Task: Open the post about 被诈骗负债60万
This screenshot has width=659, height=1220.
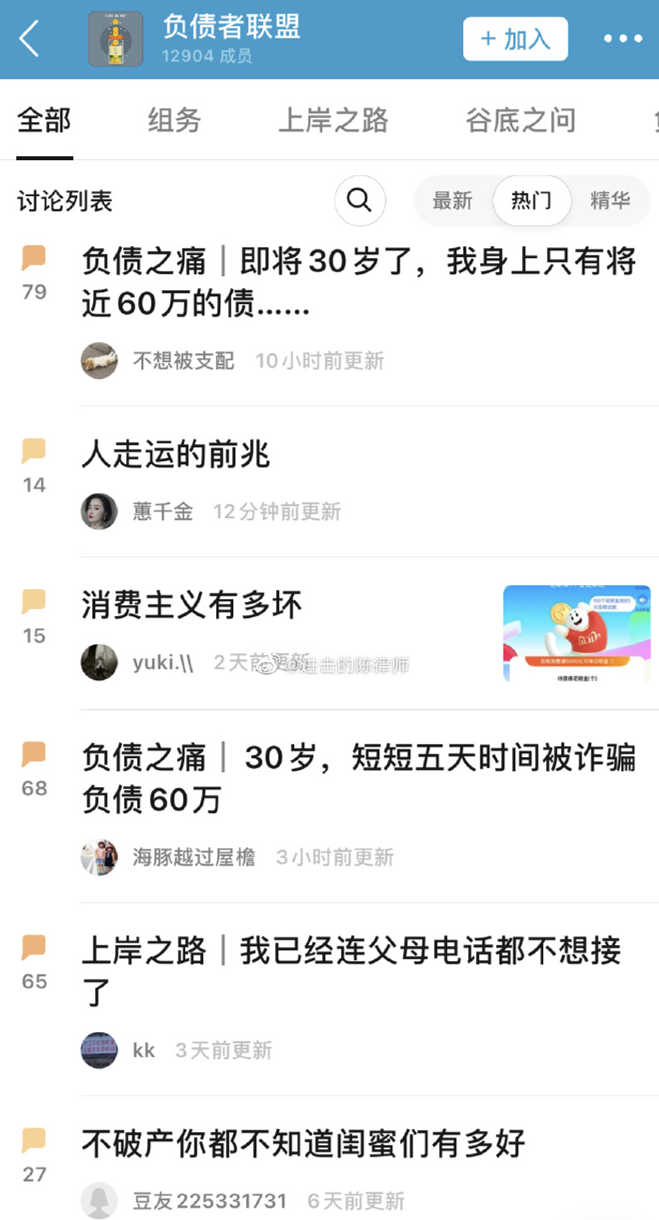Action: [x=358, y=778]
